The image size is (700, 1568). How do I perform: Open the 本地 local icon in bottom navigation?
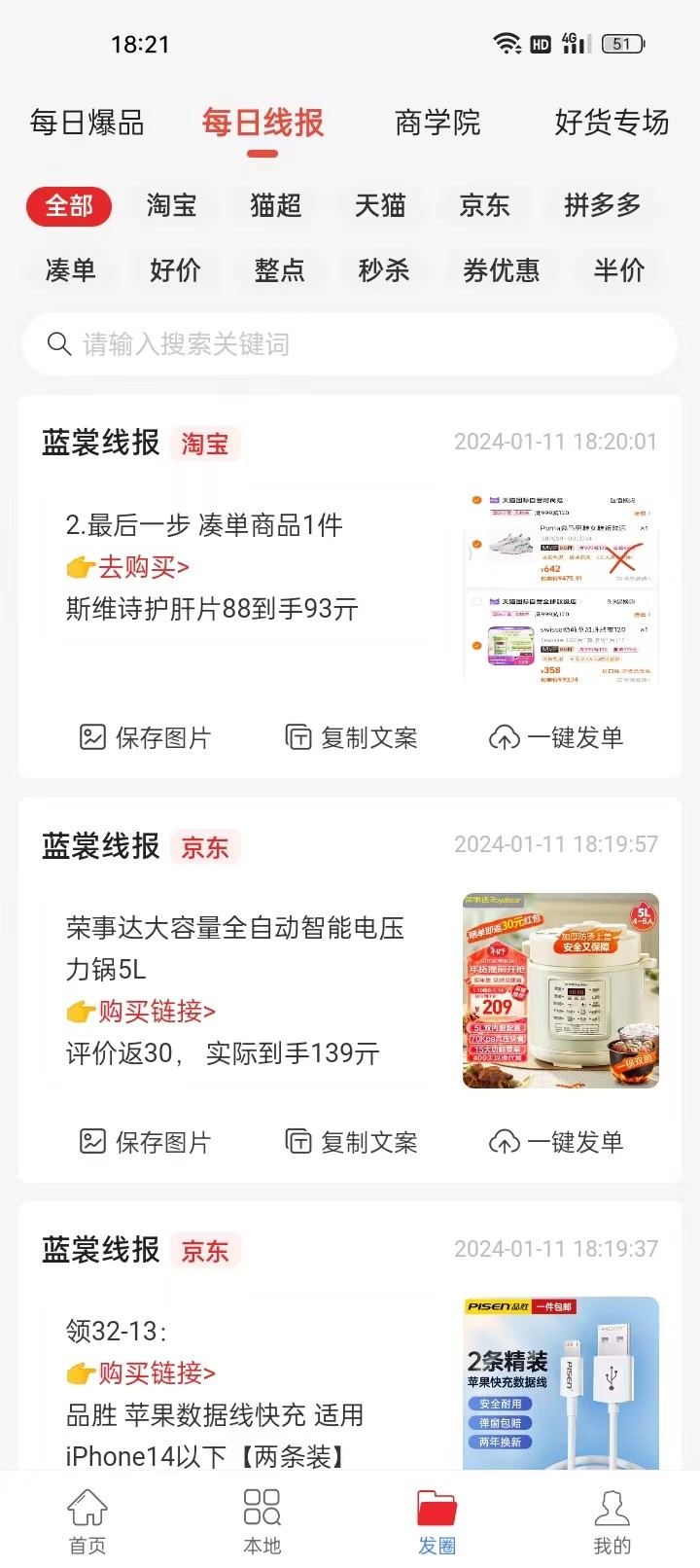(262, 1506)
